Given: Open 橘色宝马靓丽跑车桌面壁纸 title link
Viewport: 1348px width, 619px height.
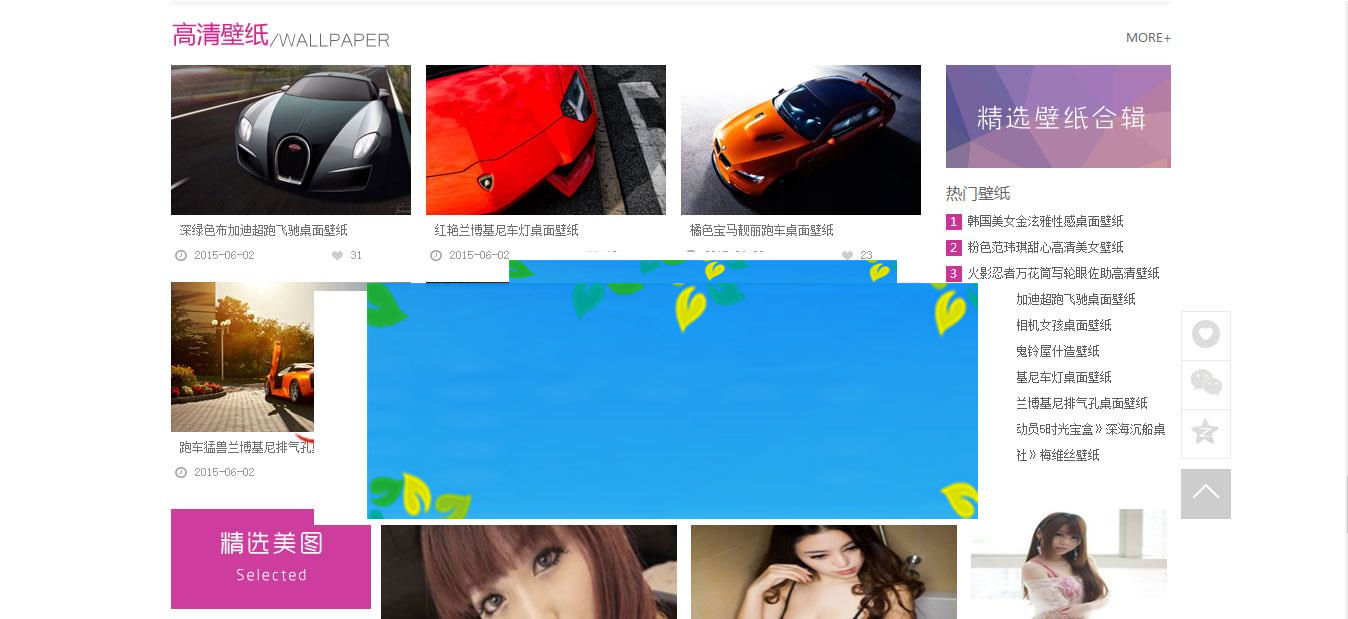Looking at the screenshot, I should tap(761, 230).
